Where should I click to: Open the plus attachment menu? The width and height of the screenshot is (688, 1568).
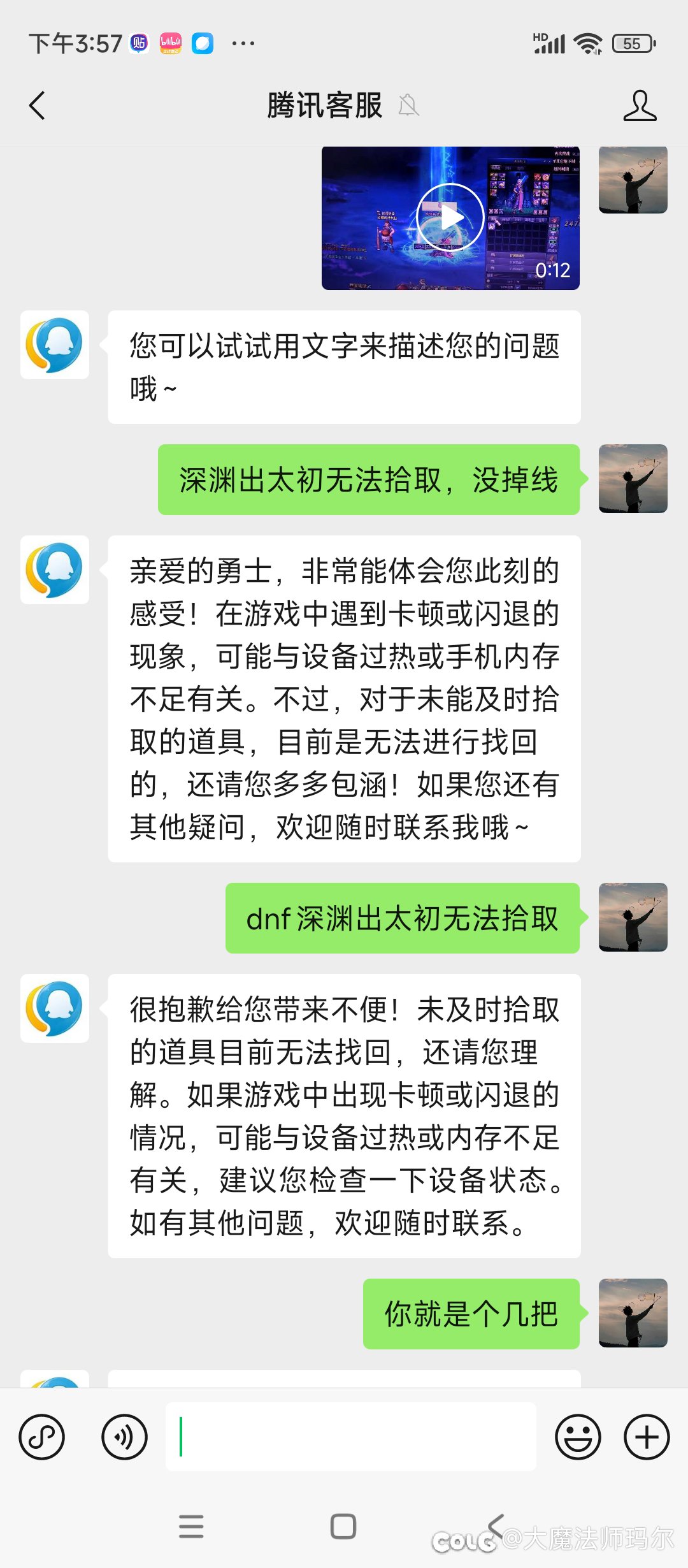tap(647, 1437)
